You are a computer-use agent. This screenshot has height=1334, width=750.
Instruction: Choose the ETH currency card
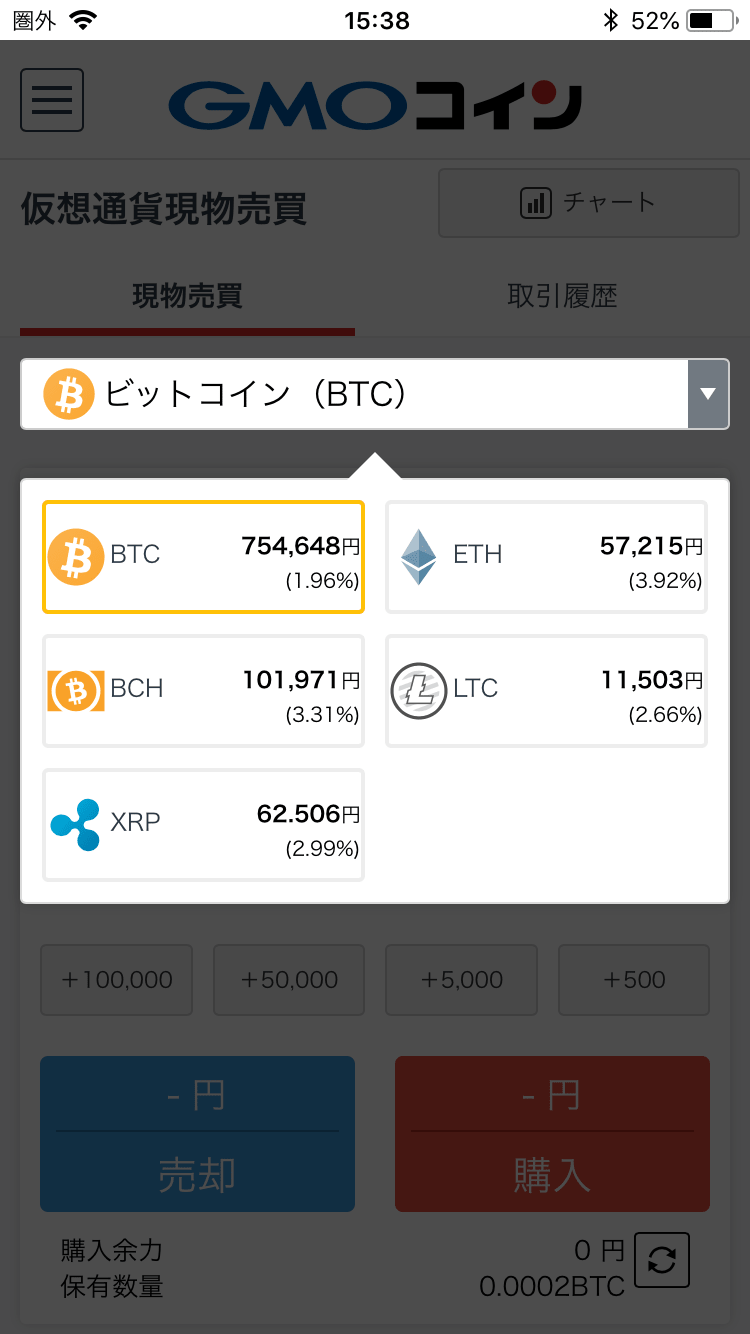547,557
